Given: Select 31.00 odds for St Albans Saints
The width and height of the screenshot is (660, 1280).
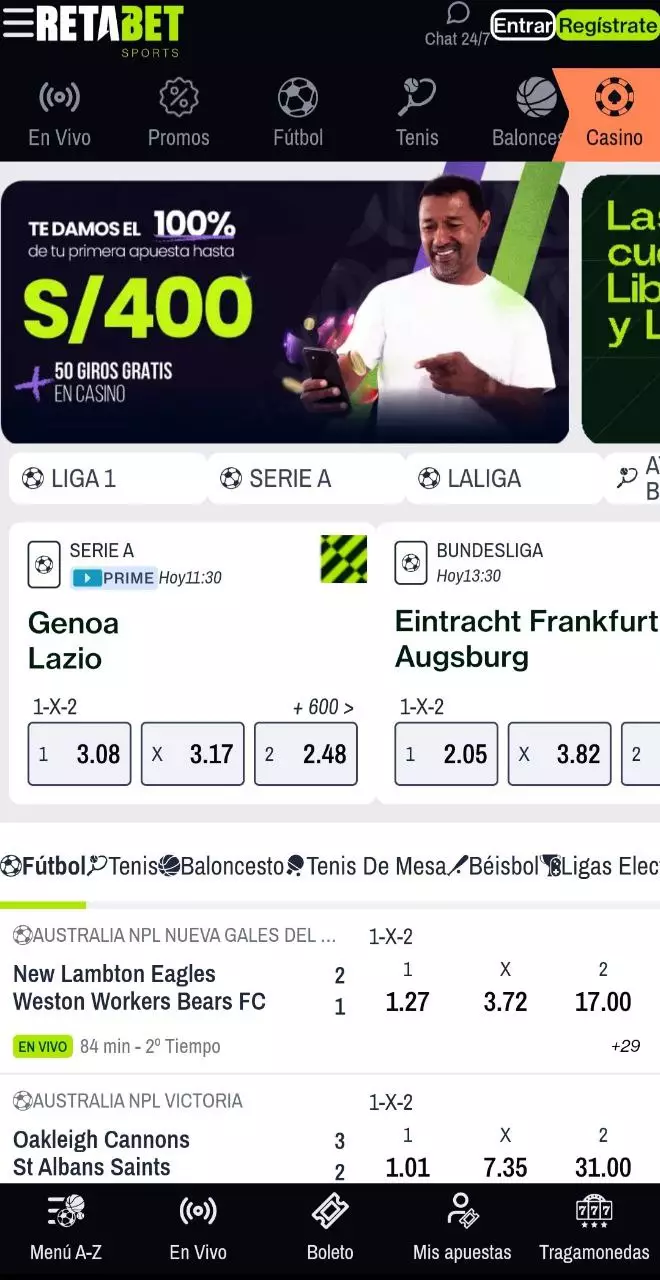Looking at the screenshot, I should click(x=603, y=1167).
